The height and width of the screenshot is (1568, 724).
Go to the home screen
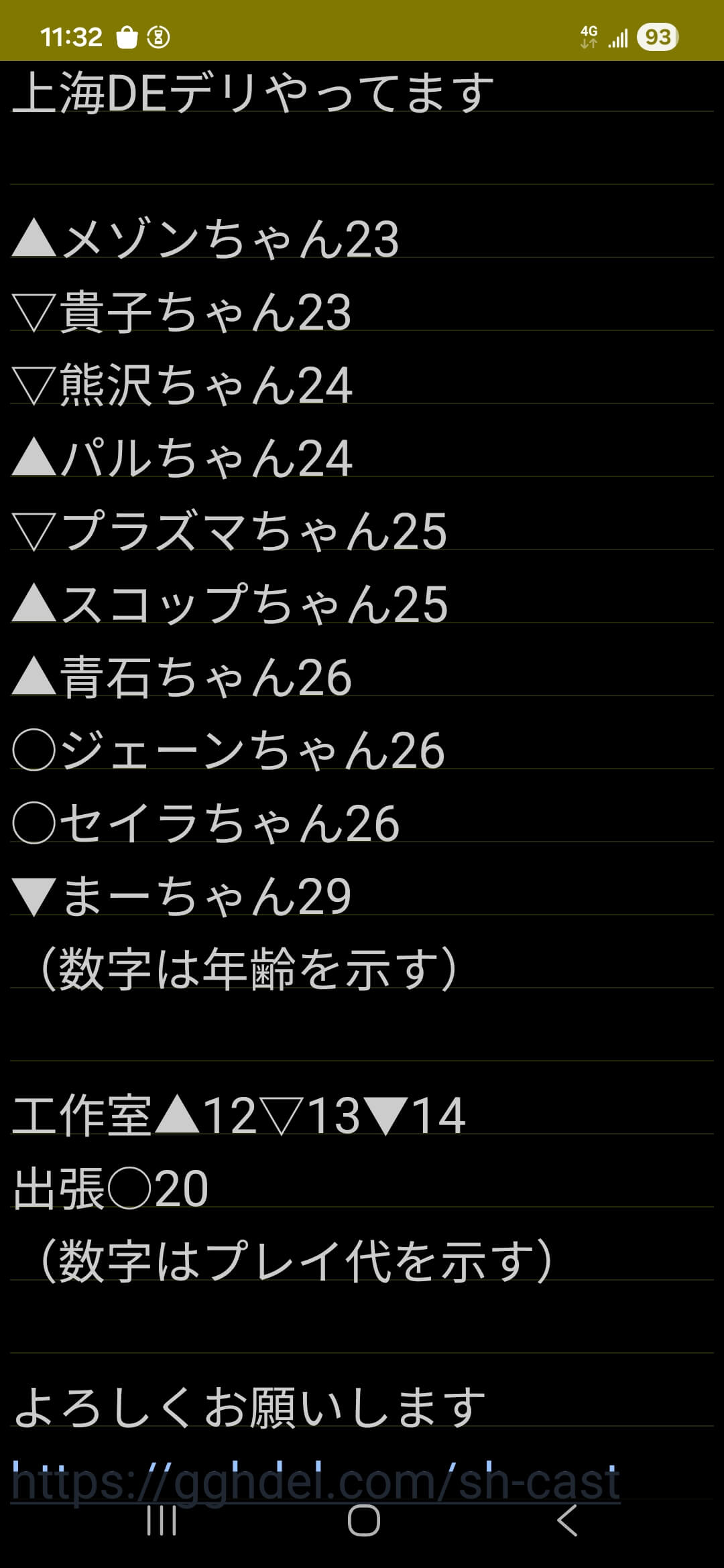click(363, 1520)
